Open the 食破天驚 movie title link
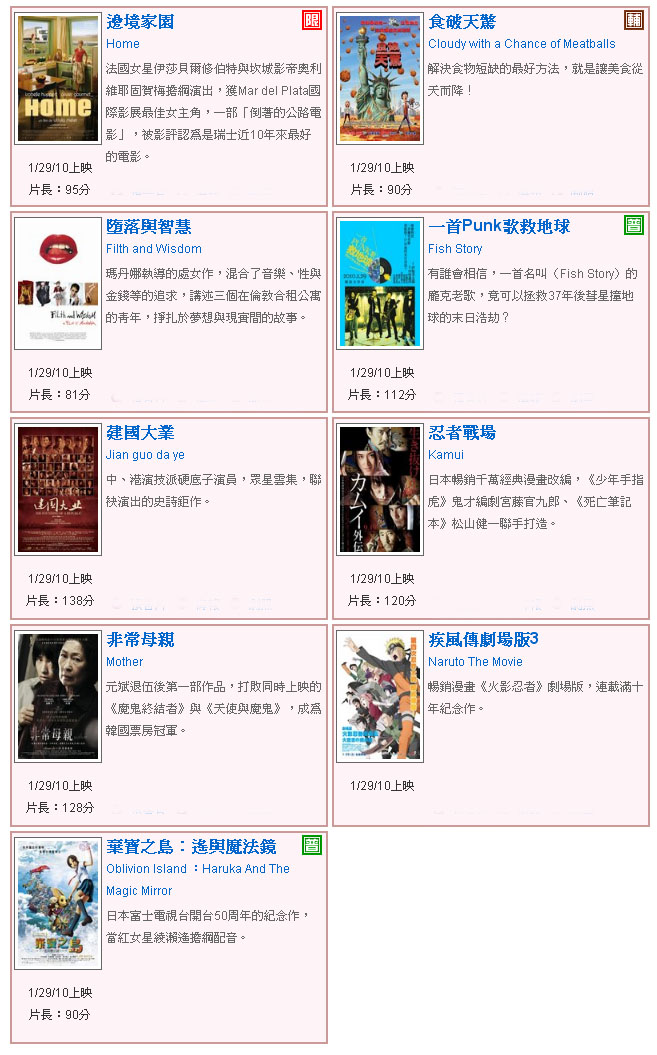The height and width of the screenshot is (1055, 657). pos(461,22)
